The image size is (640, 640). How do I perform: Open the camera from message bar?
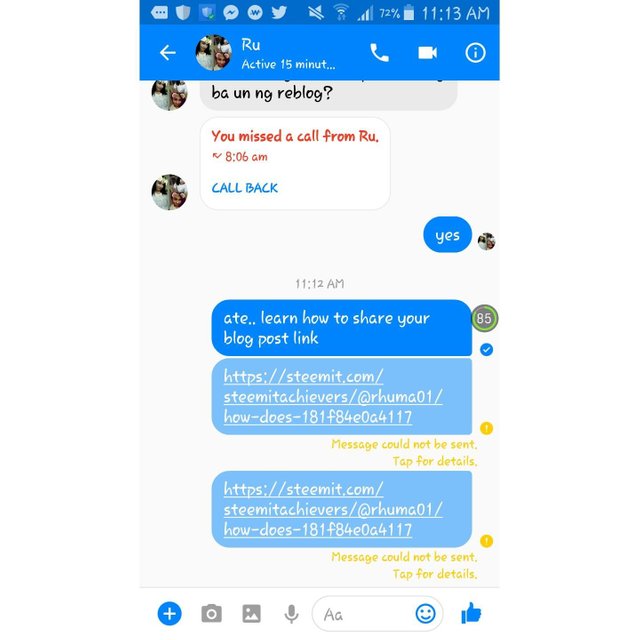coord(211,613)
